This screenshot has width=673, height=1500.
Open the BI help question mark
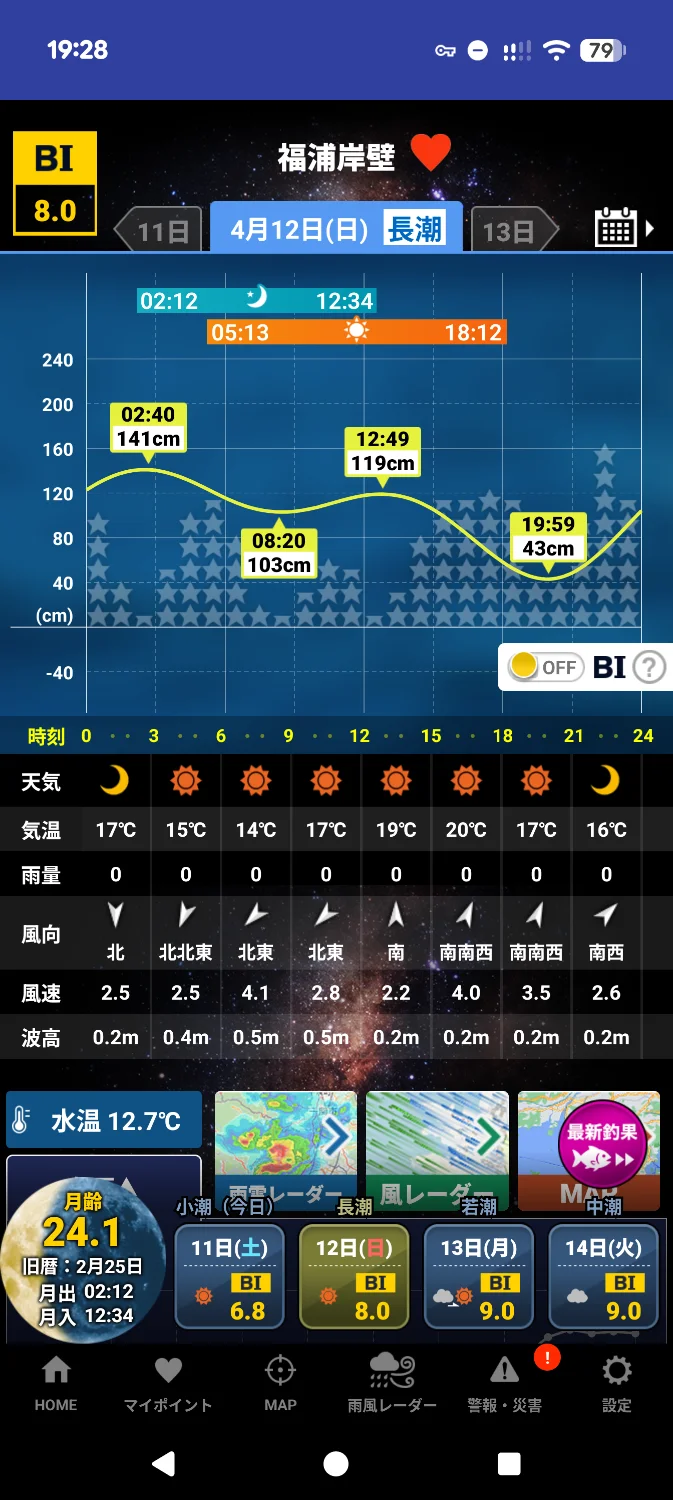point(649,667)
